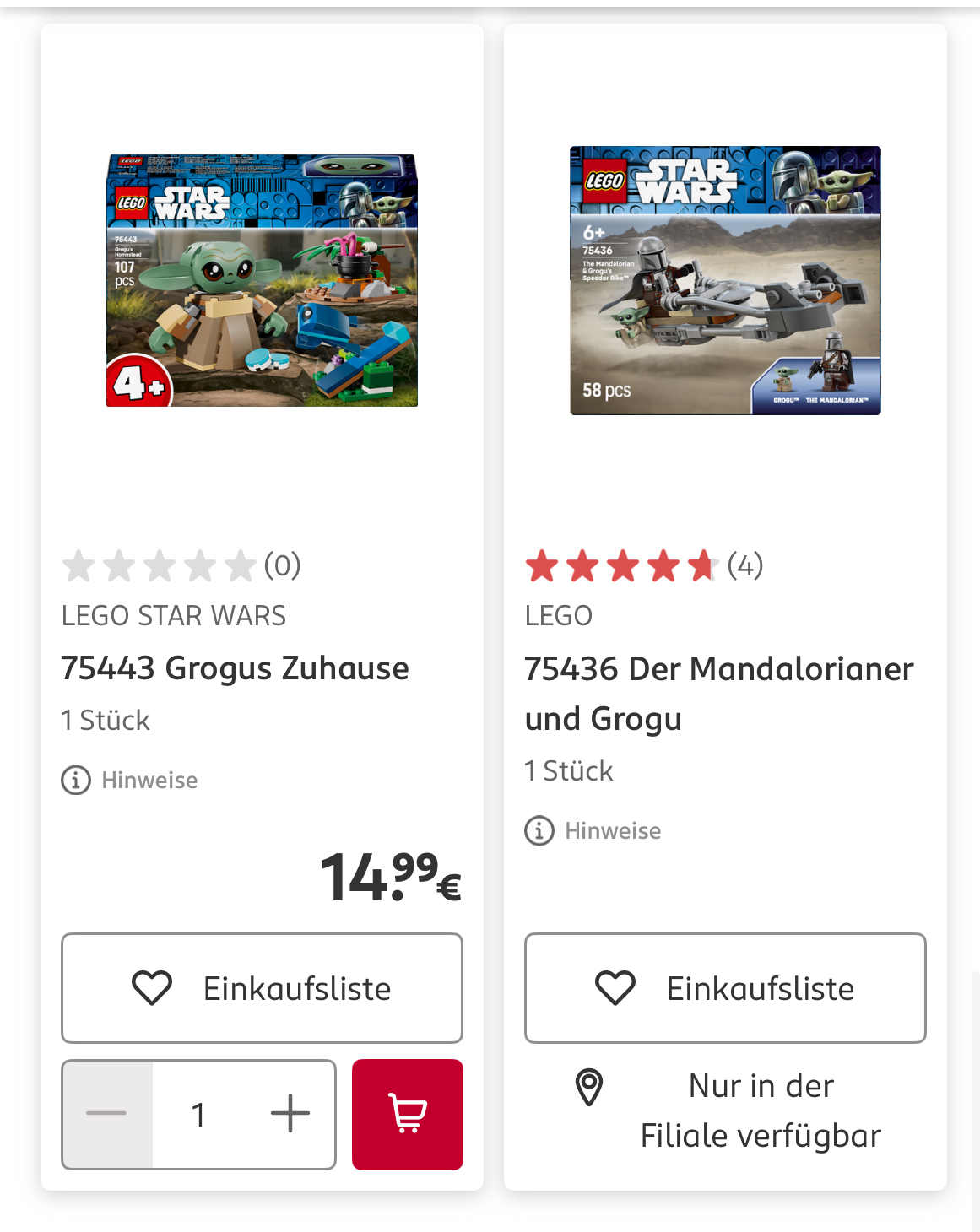
Task: Decrease the Grogus Zuhause quantity with minus
Action: click(x=107, y=1114)
